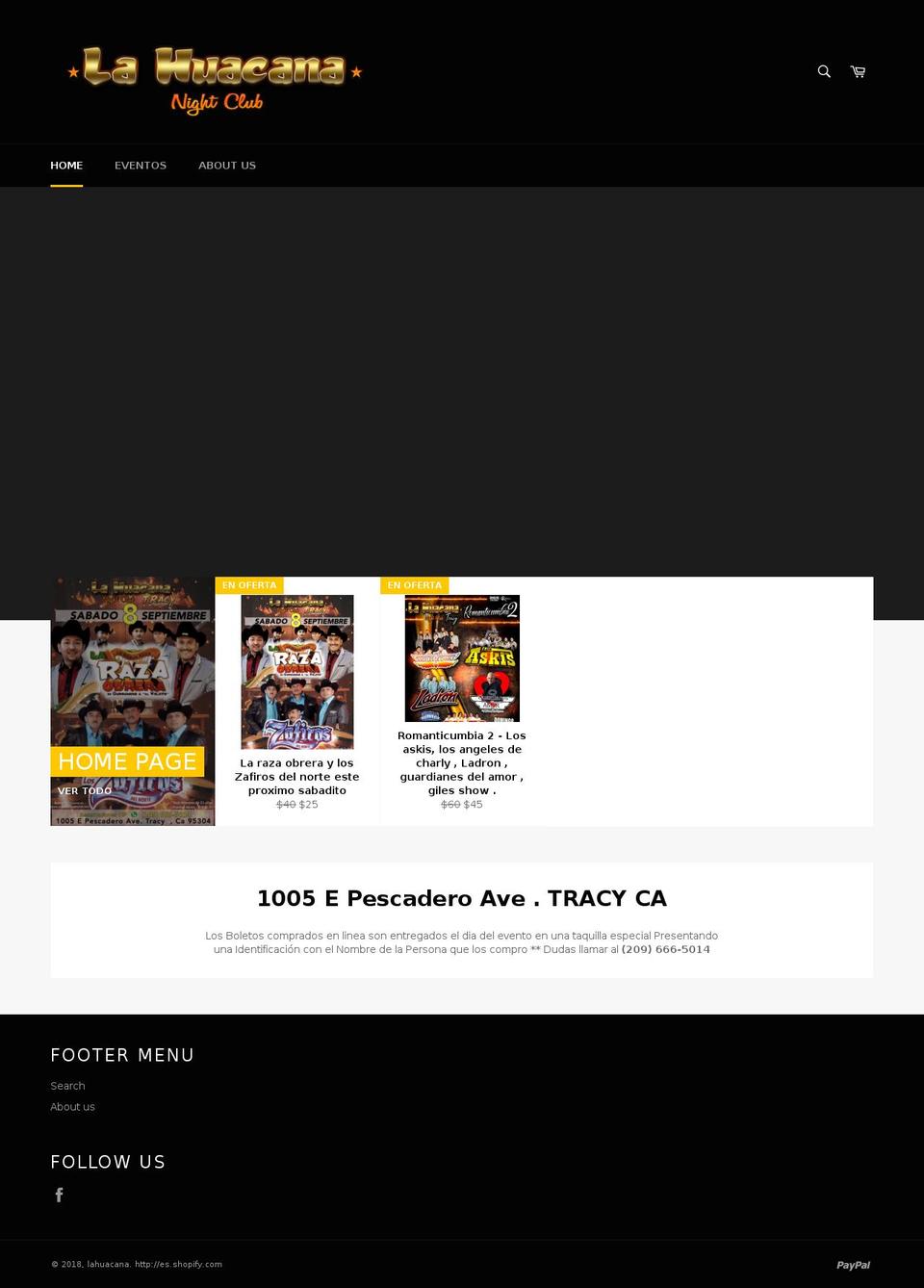Go to the Home tab
The height and width of the screenshot is (1288, 924).
pyautogui.click(x=66, y=166)
